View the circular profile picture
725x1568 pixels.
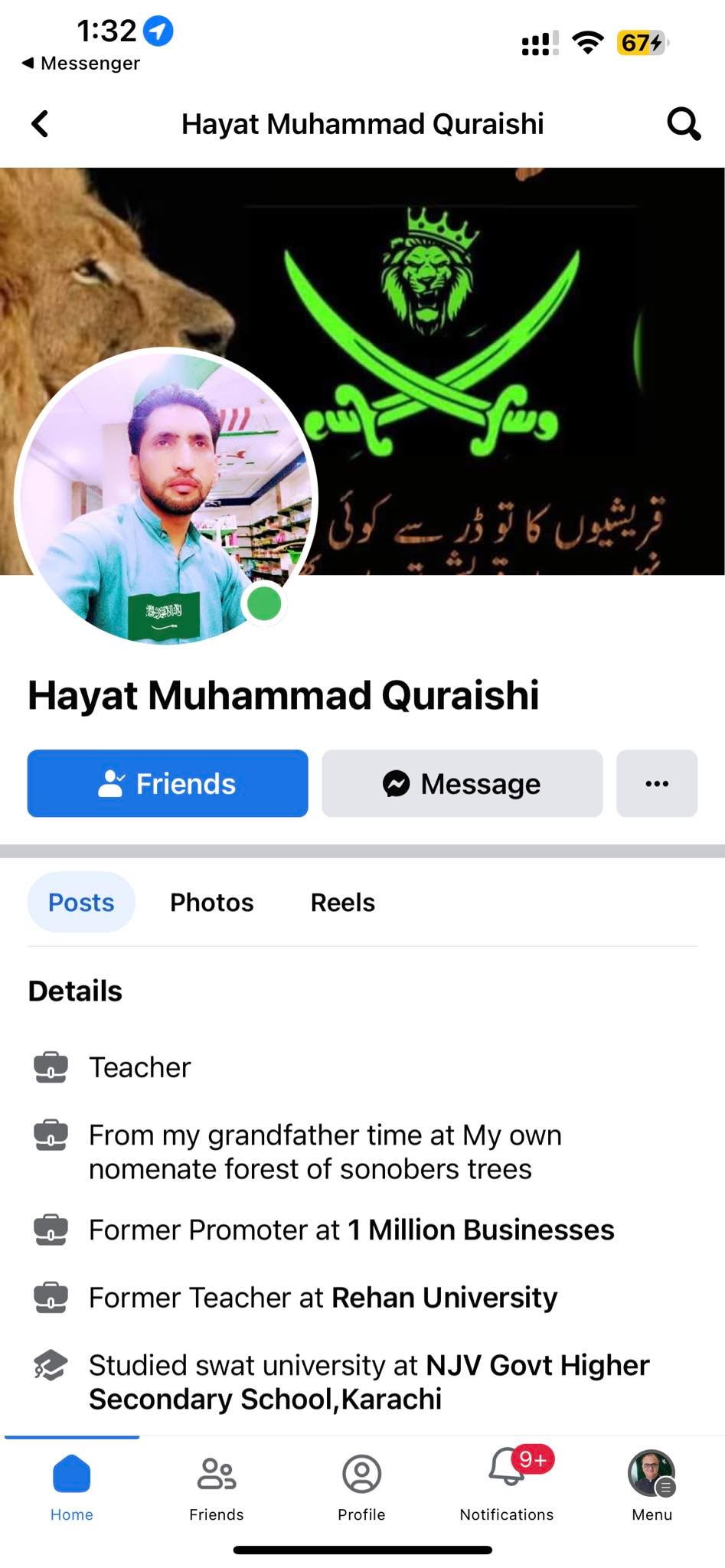click(166, 497)
